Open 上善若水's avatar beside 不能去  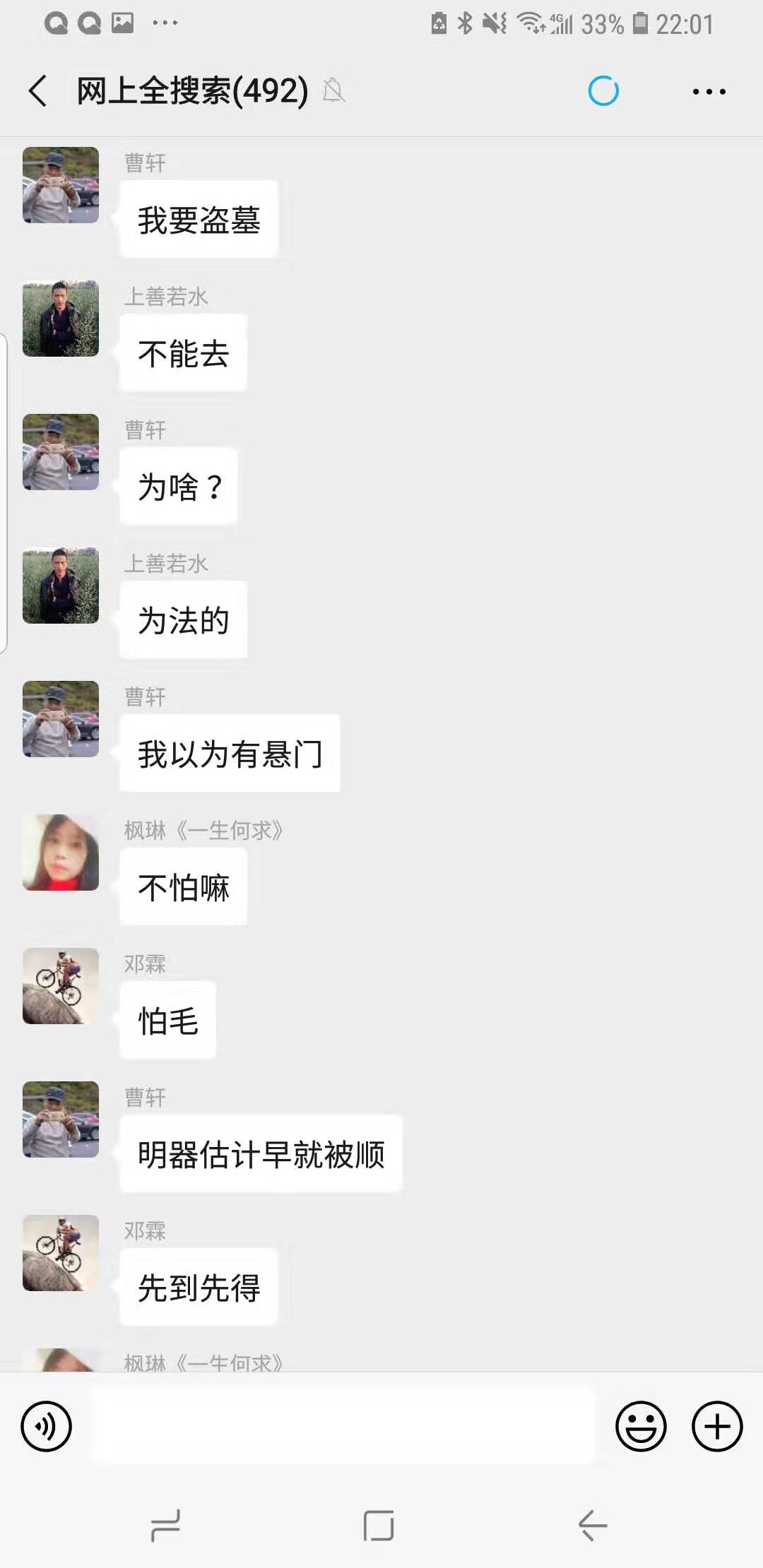coord(61,319)
